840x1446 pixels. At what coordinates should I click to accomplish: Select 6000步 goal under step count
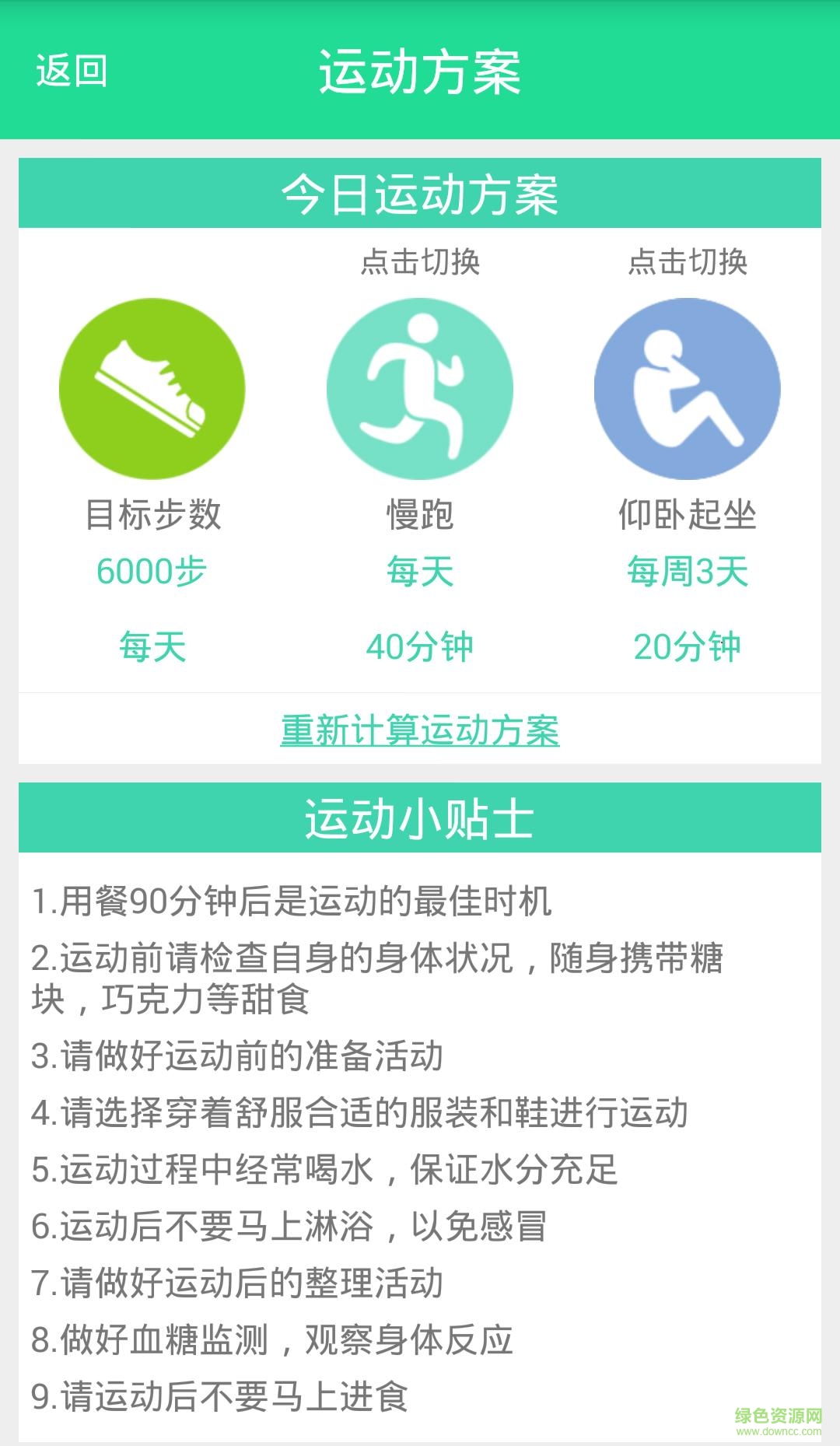150,571
